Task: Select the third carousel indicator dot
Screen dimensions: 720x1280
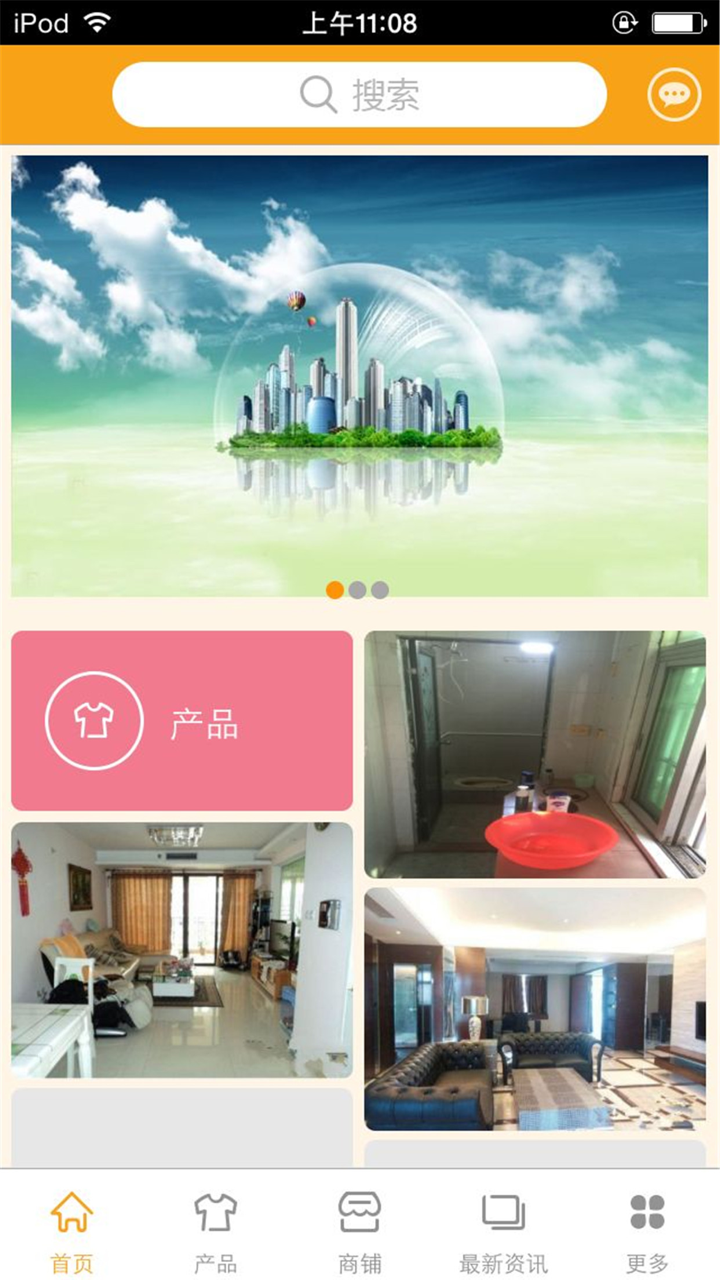Action: (x=379, y=590)
